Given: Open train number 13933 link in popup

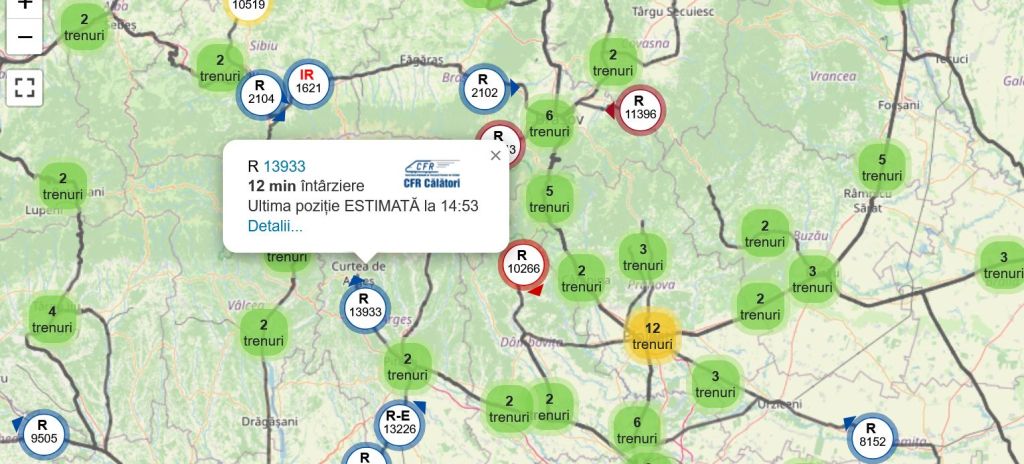Looking at the screenshot, I should [x=284, y=166].
